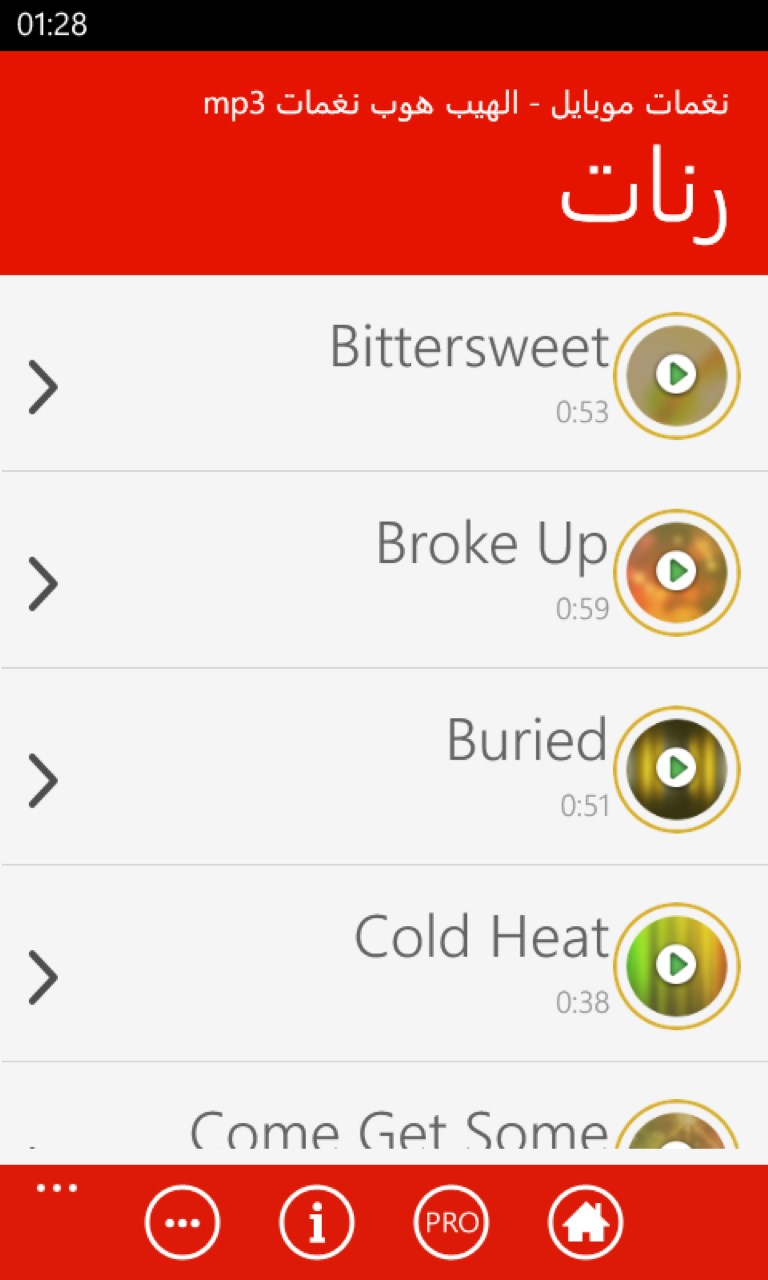Play the Bittersweet ringtone
The width and height of the screenshot is (768, 1280).
click(x=676, y=376)
